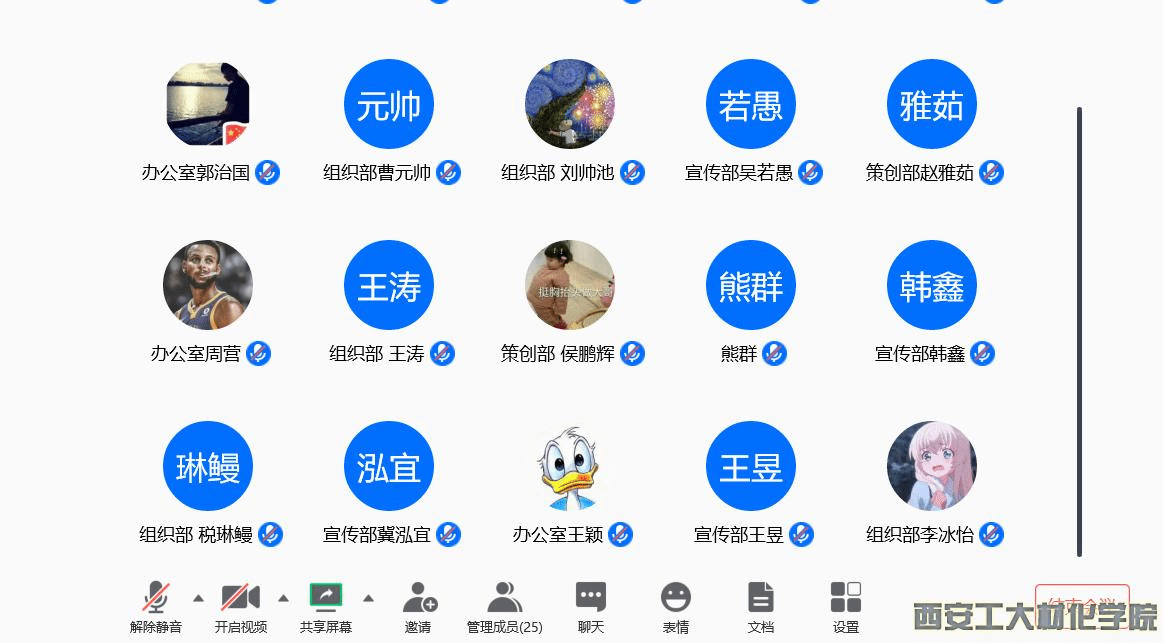Open 邀请 to invite participants

click(x=418, y=606)
